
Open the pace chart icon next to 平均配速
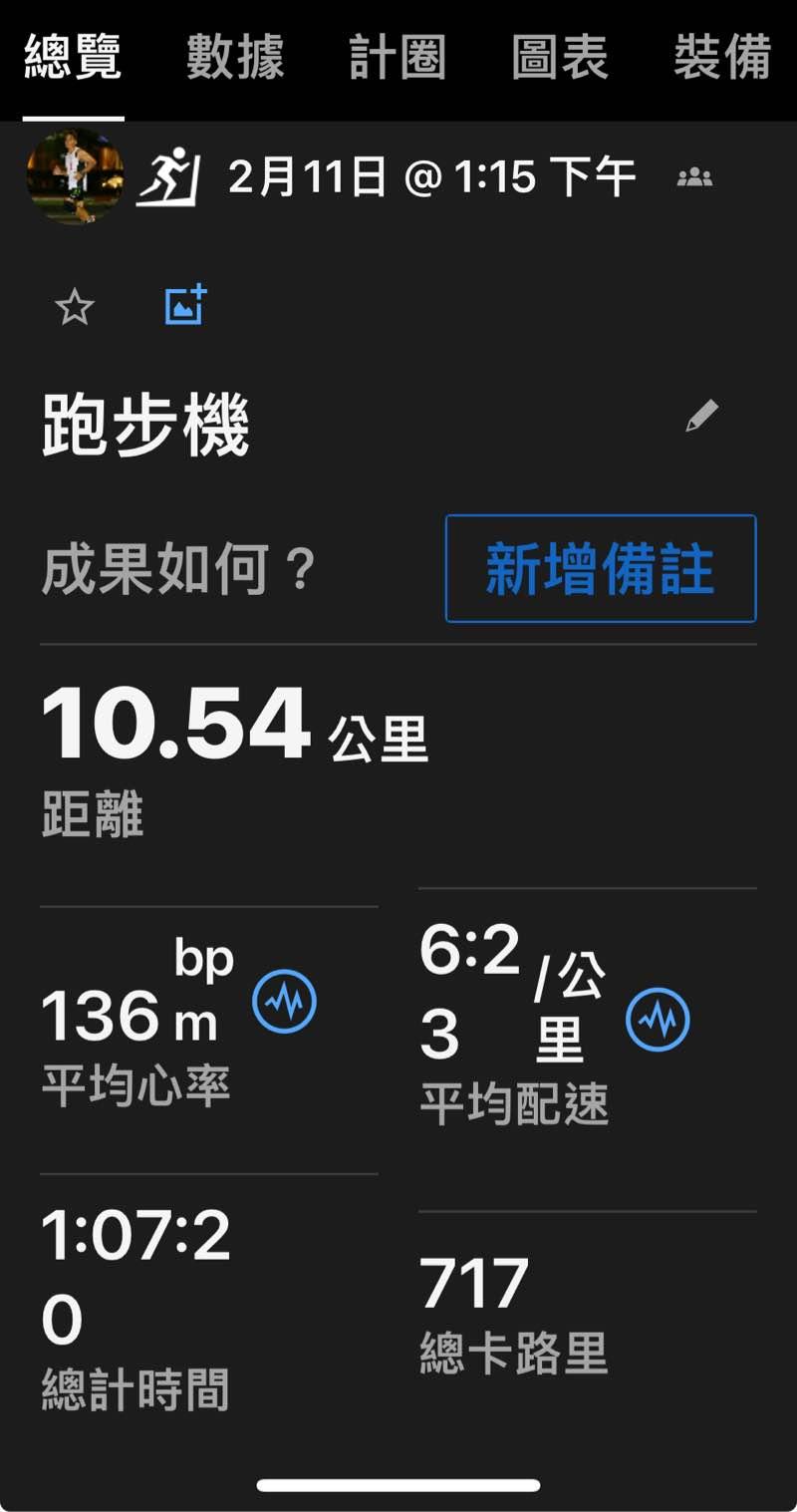click(x=658, y=1019)
